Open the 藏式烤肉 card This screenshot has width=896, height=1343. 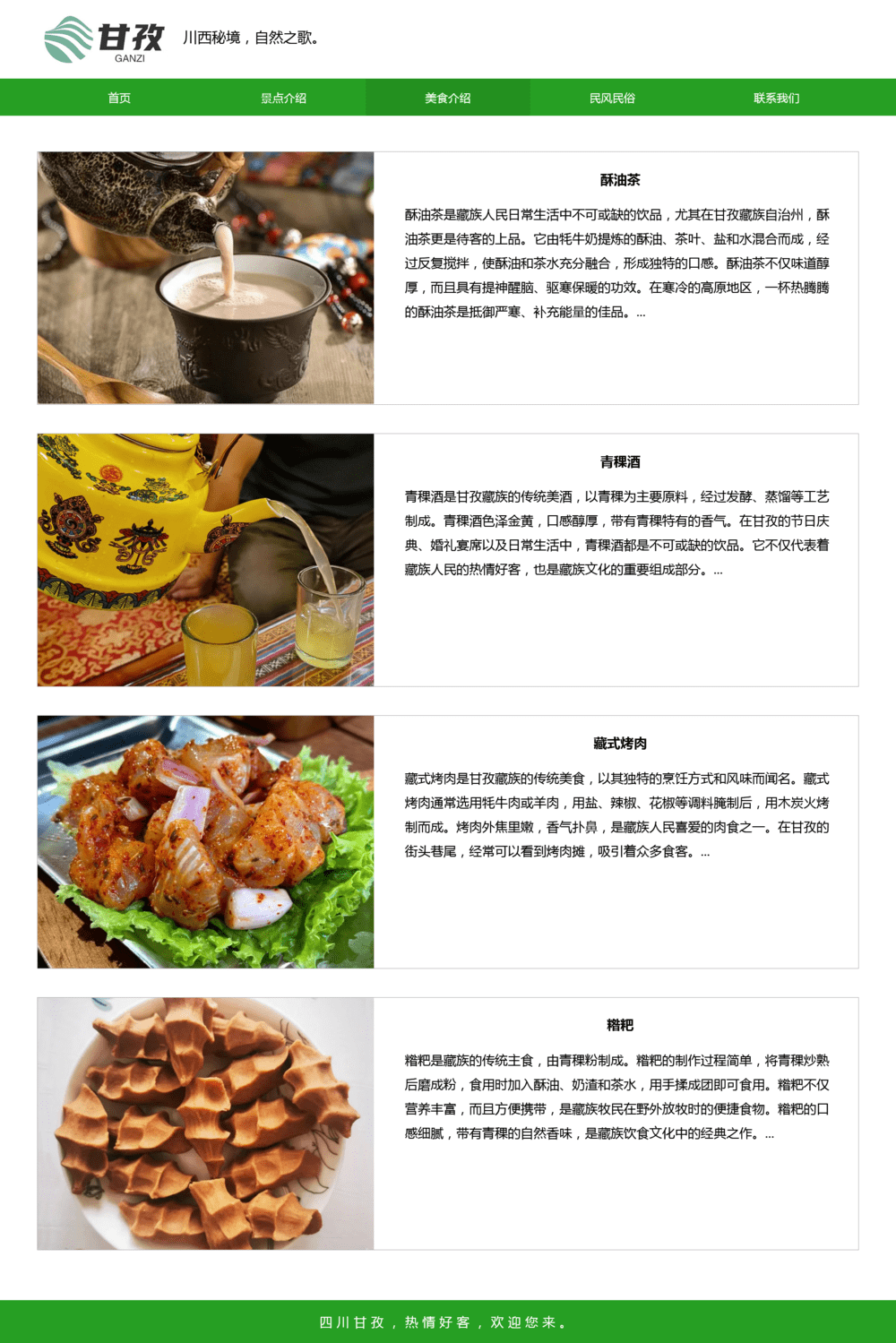coord(620,744)
